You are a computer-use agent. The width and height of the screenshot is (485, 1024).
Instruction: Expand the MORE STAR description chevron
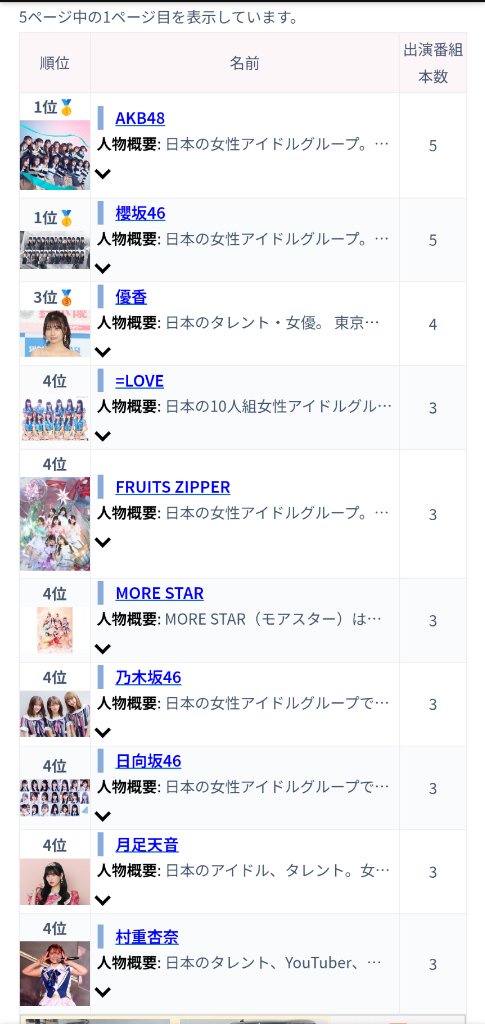coord(102,648)
